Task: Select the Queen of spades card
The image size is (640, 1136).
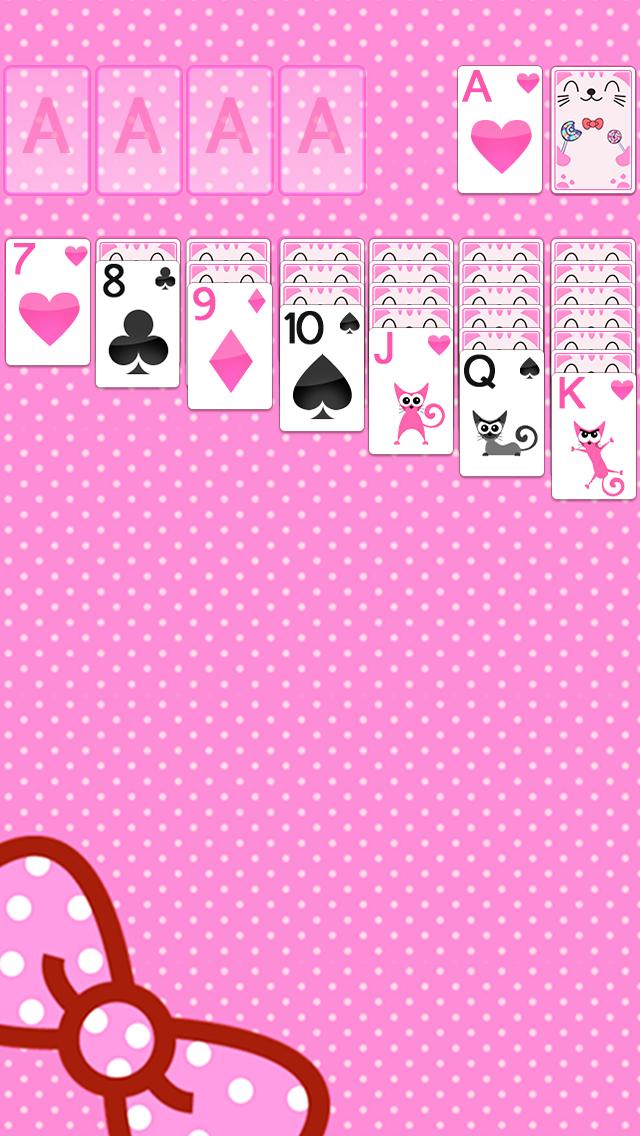Action: (502, 414)
